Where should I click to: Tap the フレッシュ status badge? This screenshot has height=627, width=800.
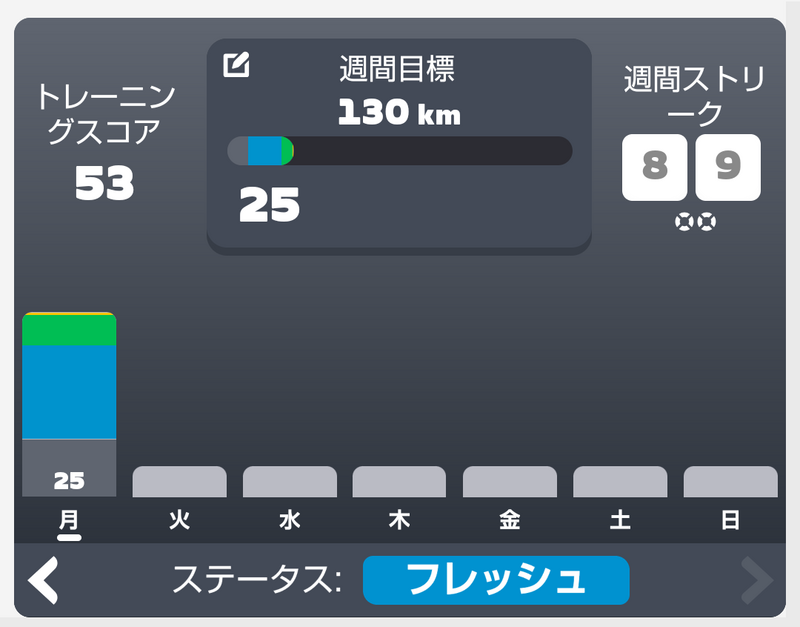[x=496, y=580]
